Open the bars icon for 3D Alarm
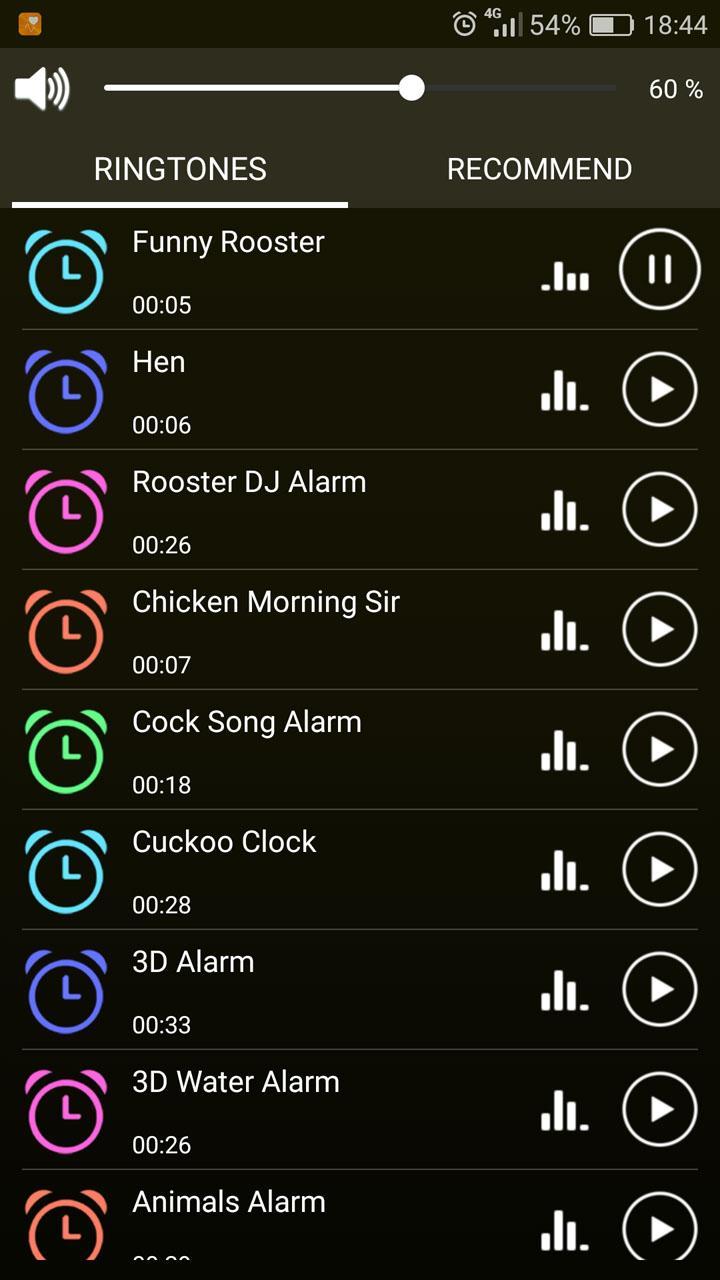This screenshot has width=720, height=1280. point(565,990)
